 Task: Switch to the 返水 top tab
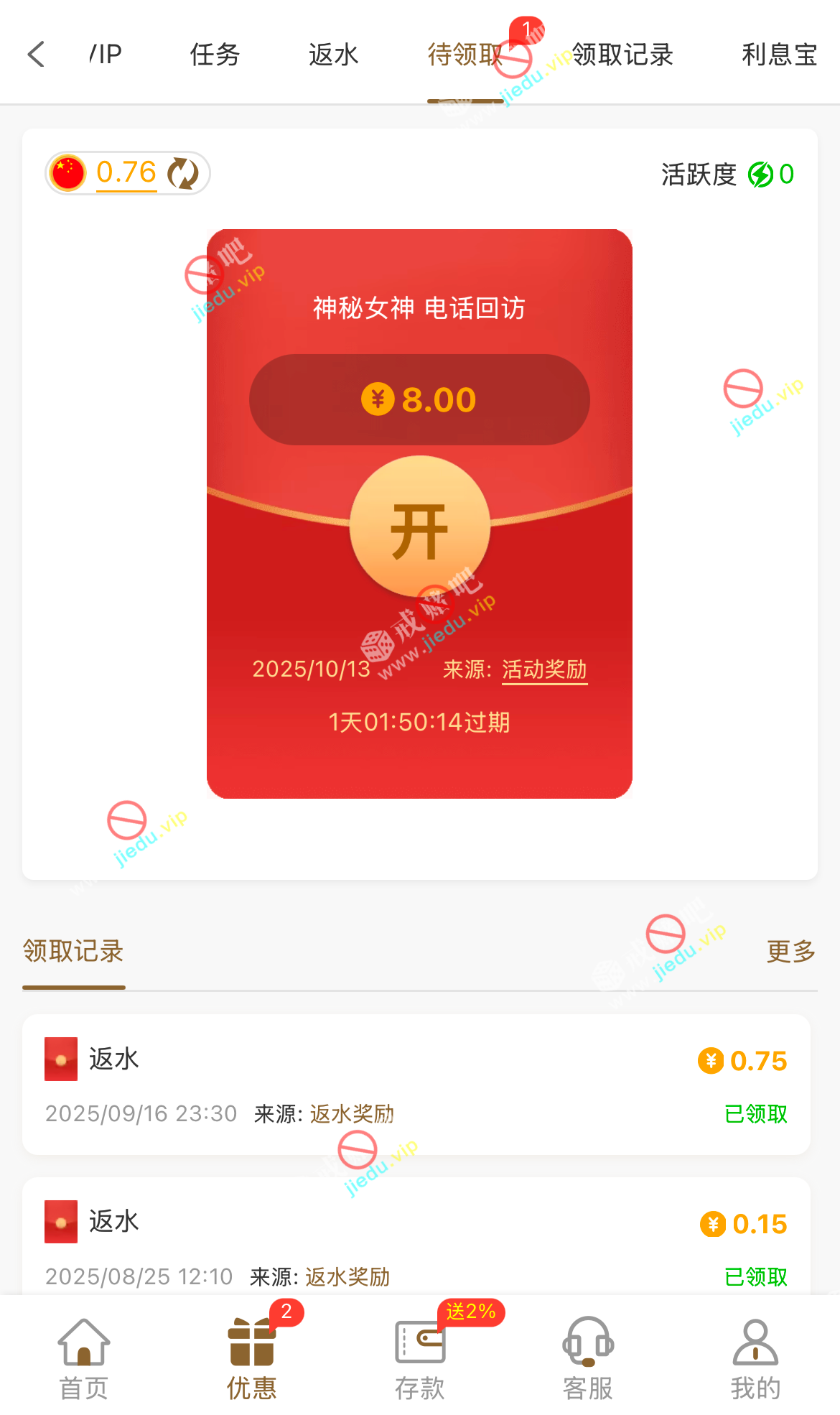[333, 55]
